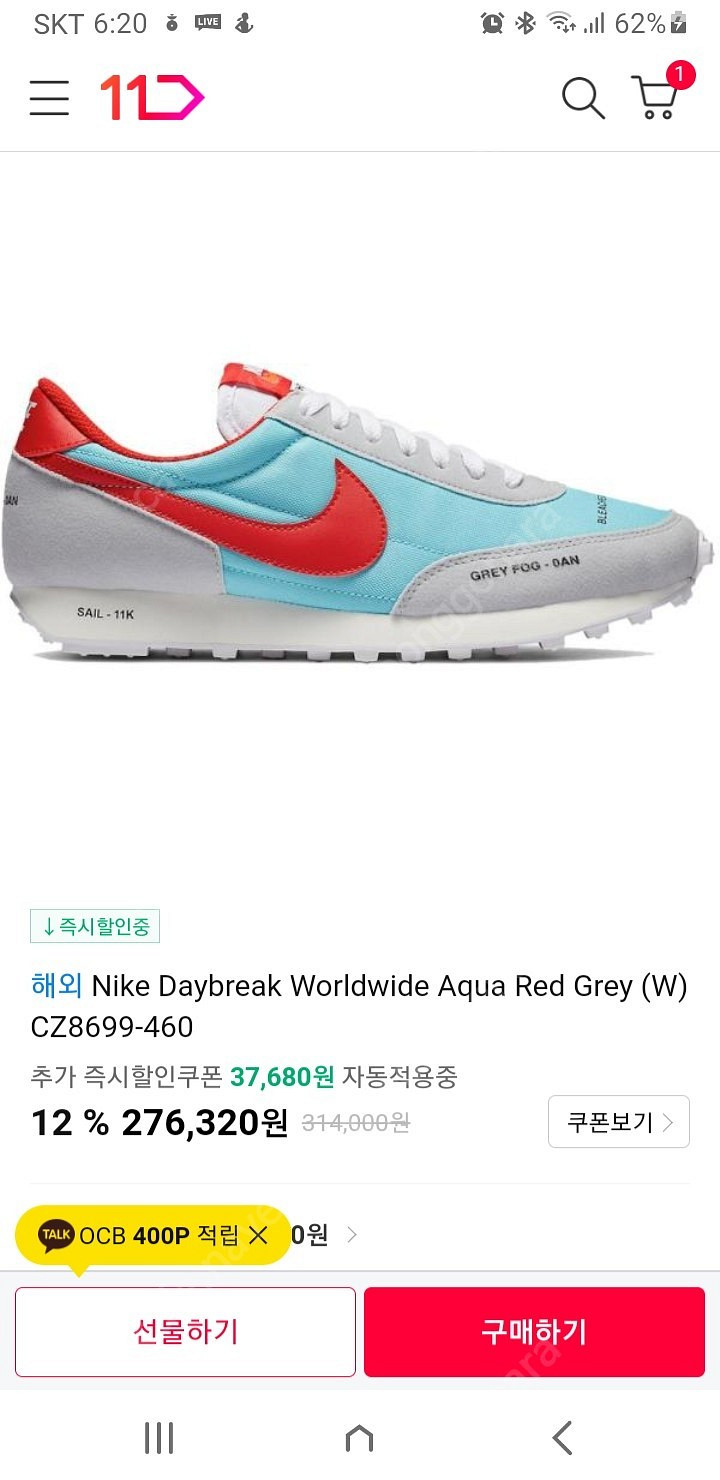Go back using system navigation
Screen dimensions: 720x1480
pyautogui.click(x=562, y=1438)
